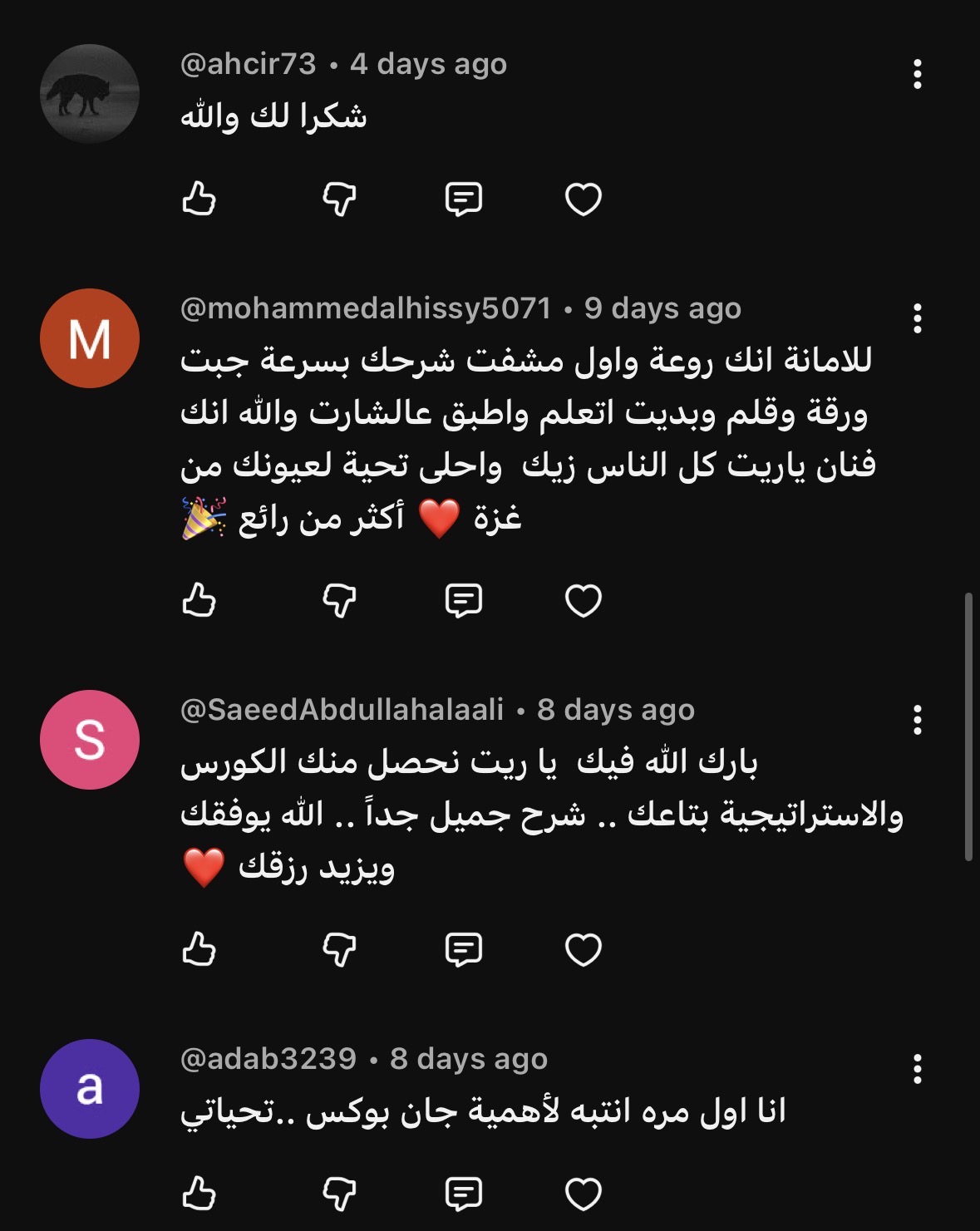
Task: Open more options for @adab3239's comment
Action: 917,1069
